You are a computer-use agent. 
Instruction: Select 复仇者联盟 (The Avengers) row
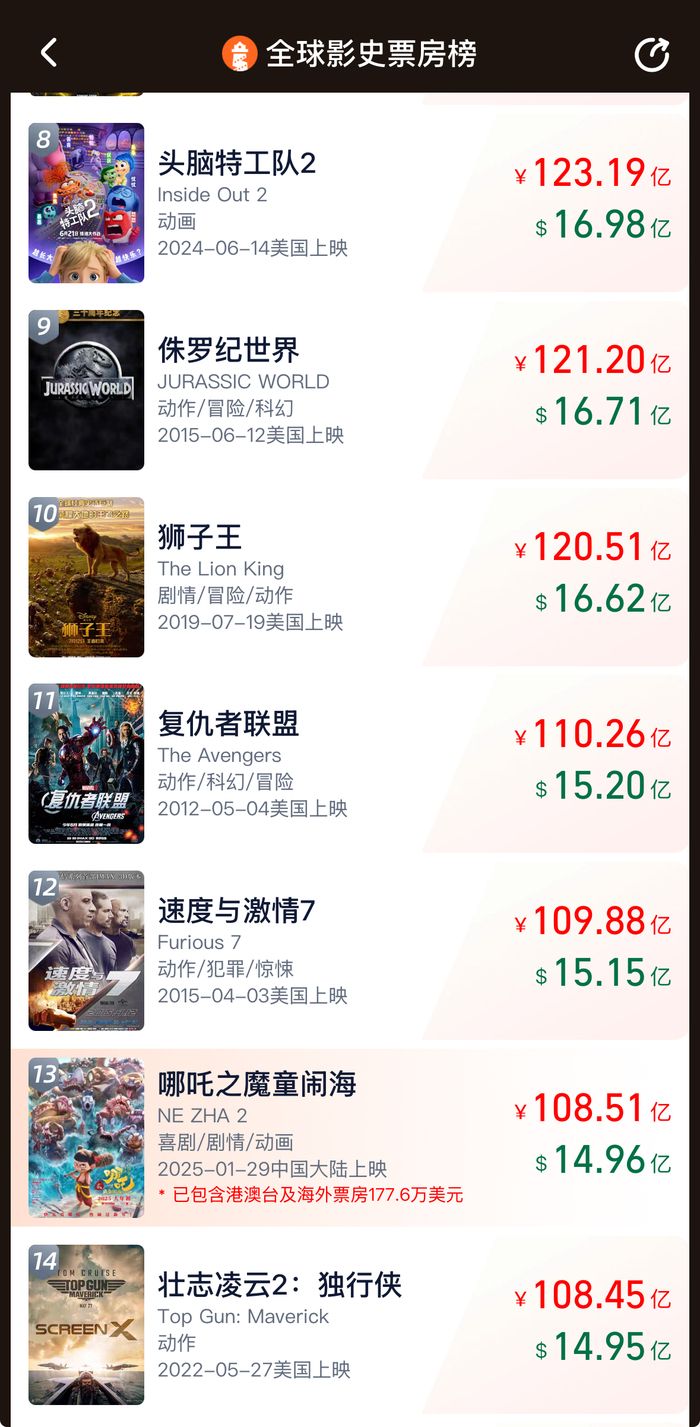click(x=228, y=724)
